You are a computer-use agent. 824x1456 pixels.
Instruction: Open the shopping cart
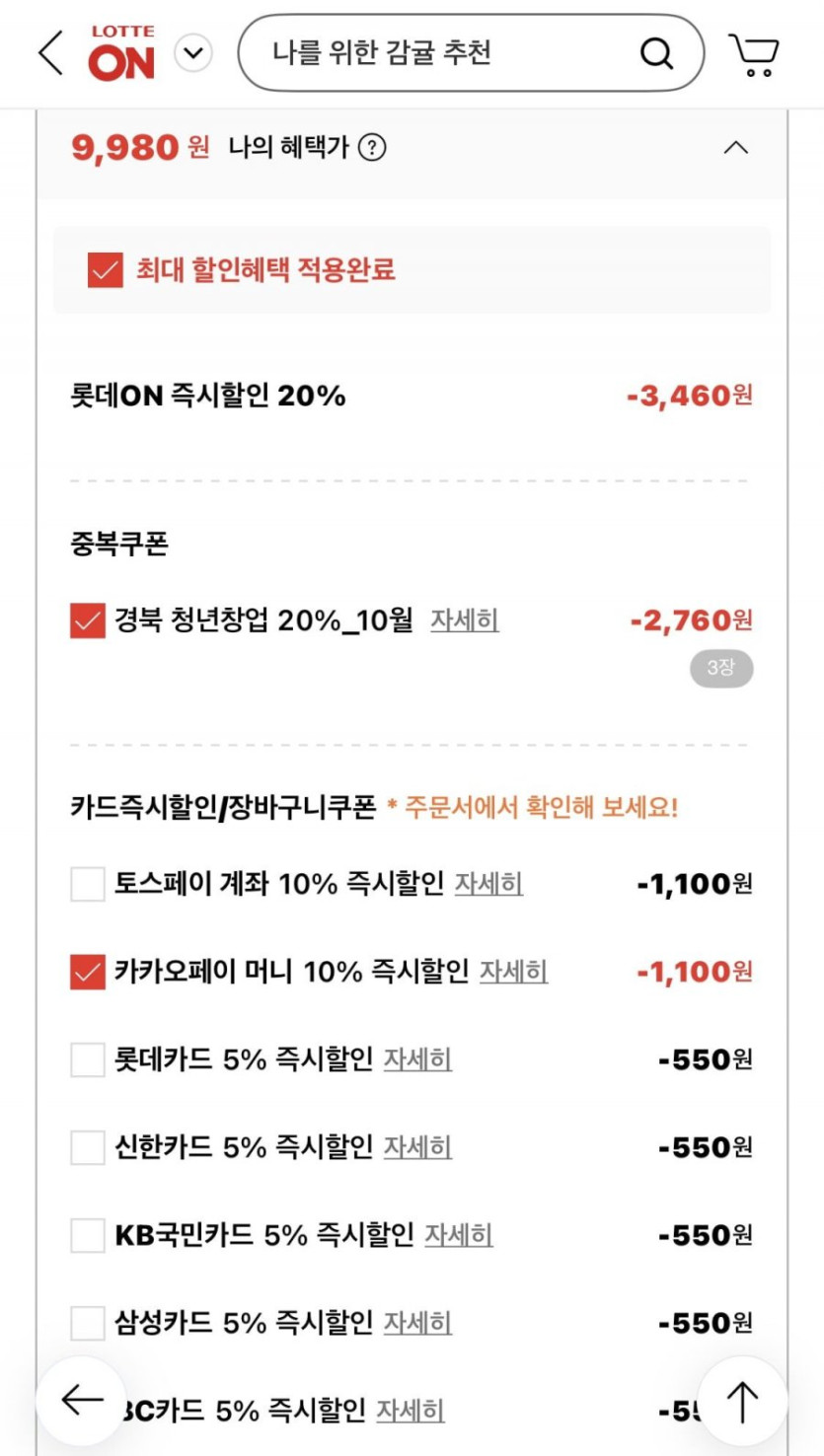(x=754, y=54)
